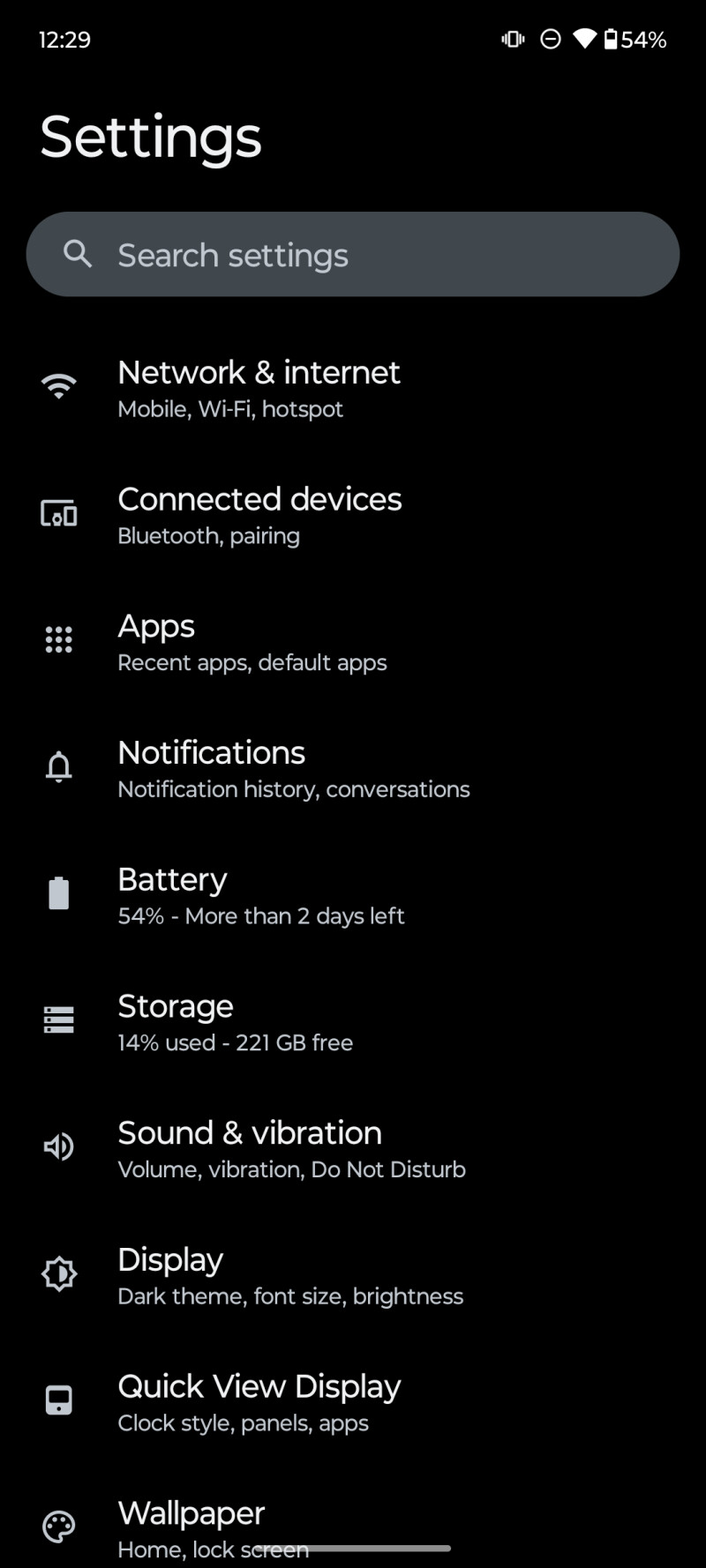Tap the Notifications bell icon

pos(58,766)
